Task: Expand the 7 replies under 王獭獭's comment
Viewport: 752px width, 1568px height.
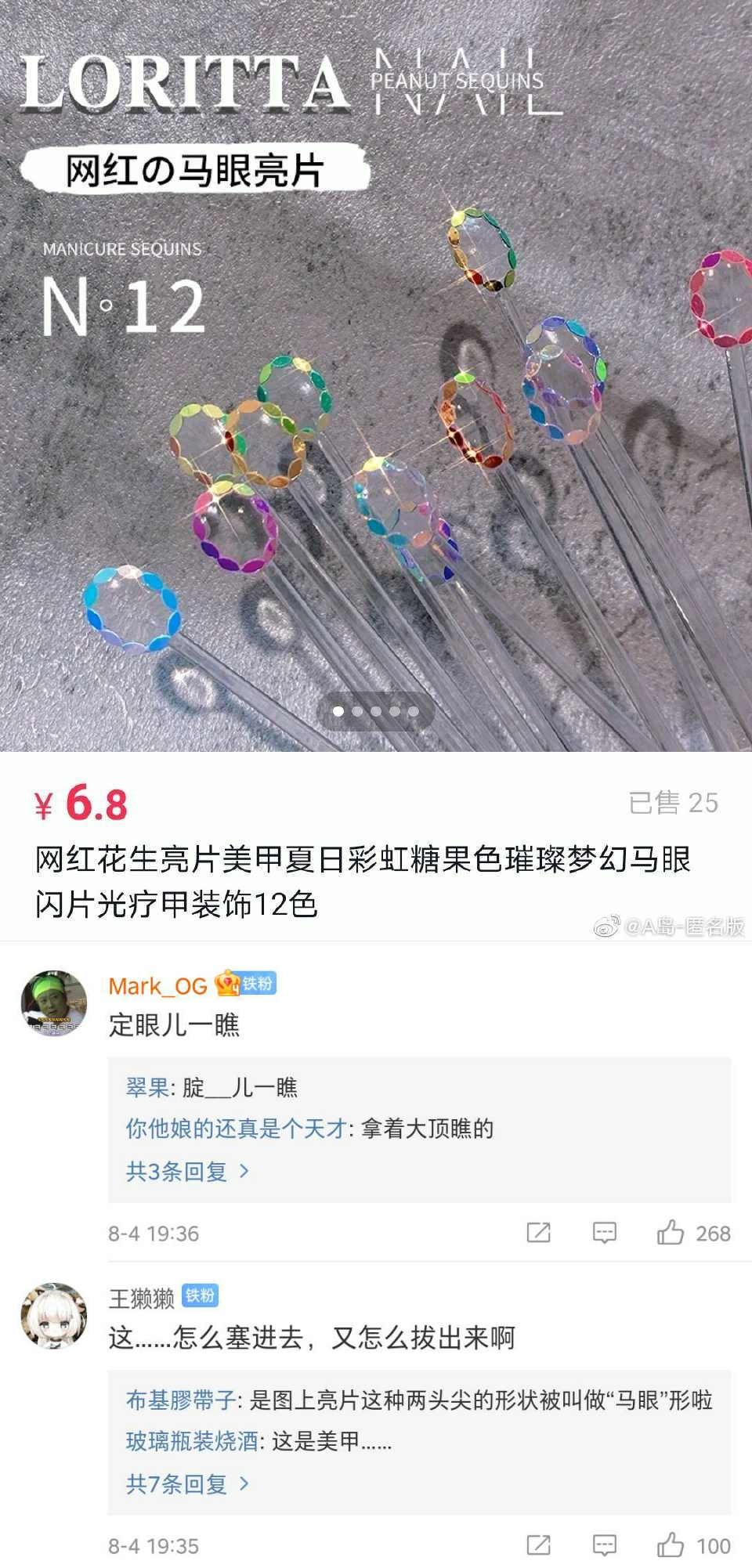Action: pos(187,1483)
